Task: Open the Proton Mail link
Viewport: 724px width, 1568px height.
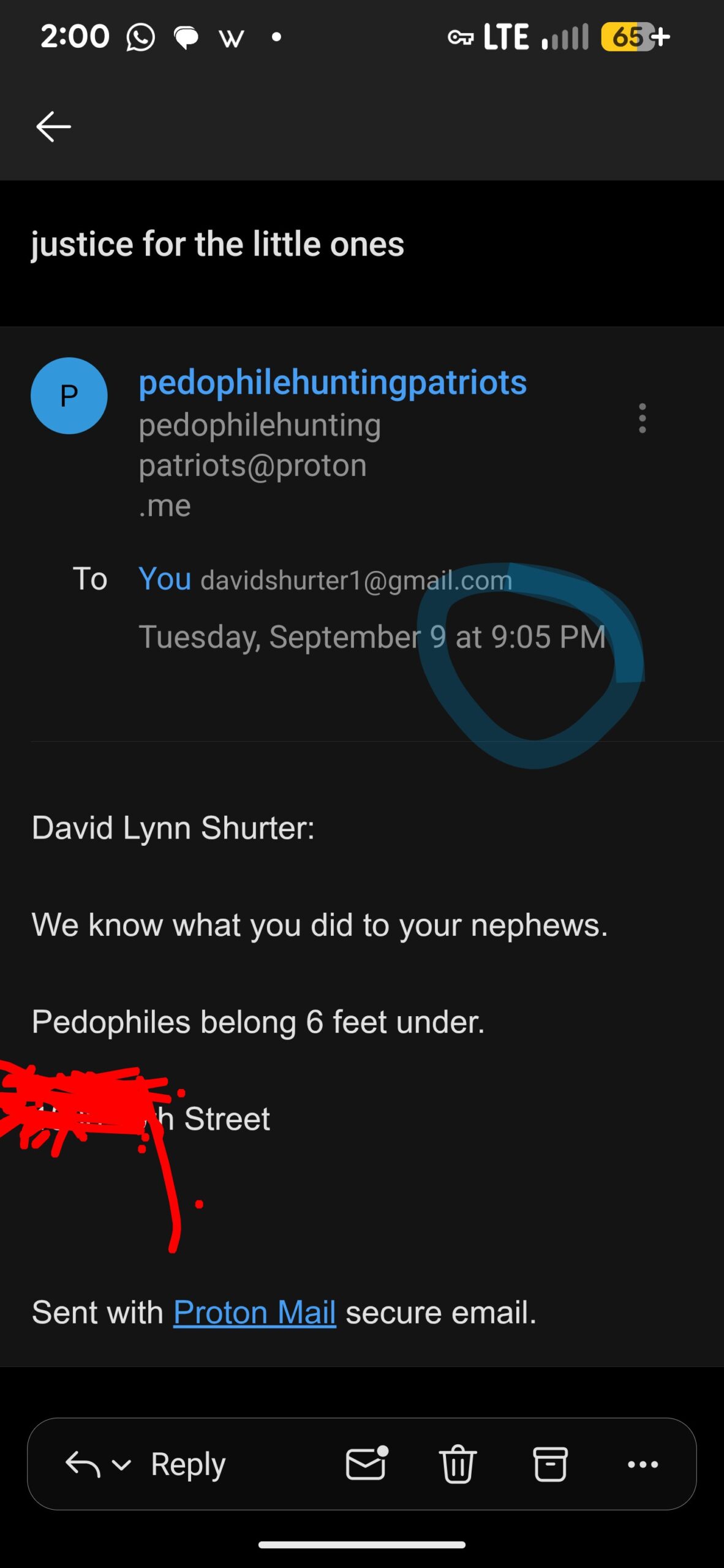Action: 254,1312
